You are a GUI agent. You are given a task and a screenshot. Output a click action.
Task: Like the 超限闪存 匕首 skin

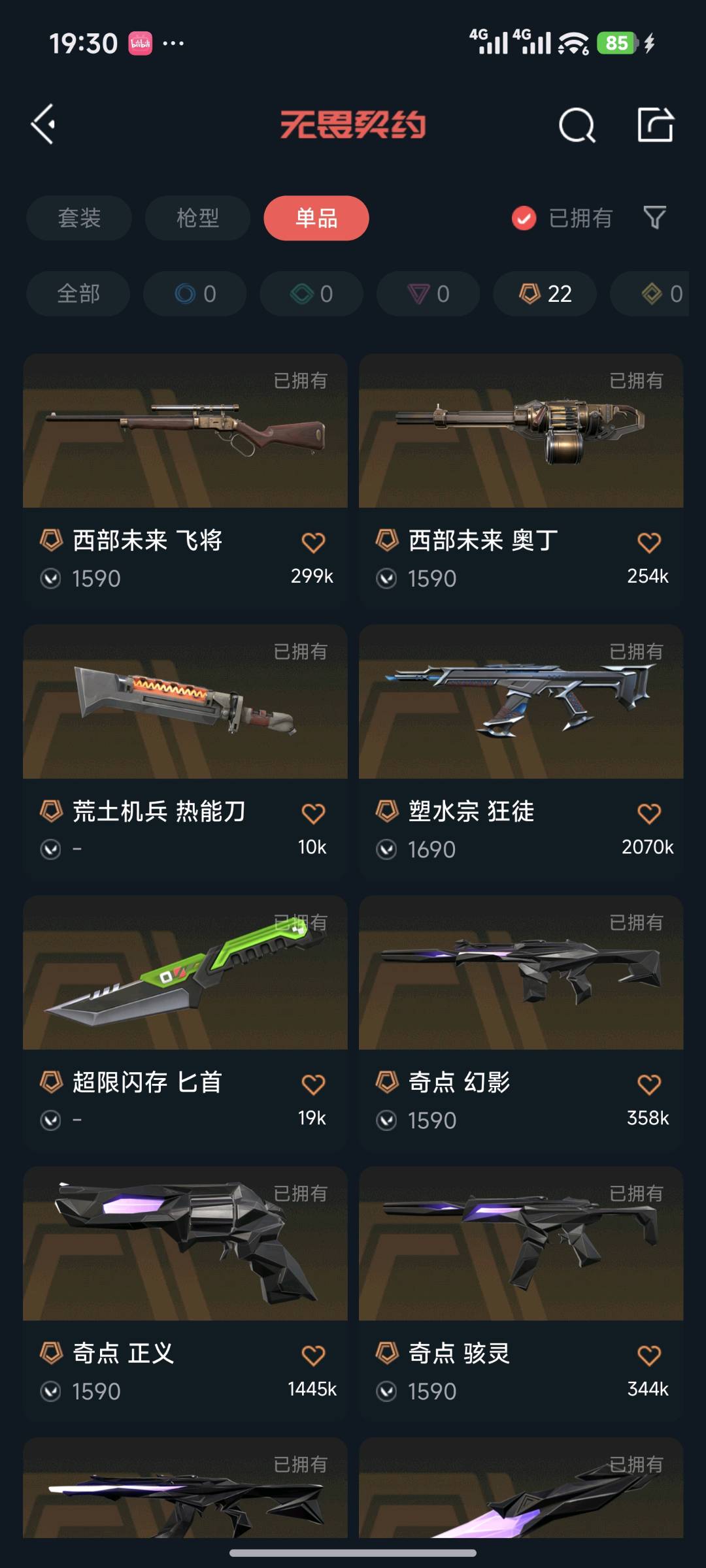pyautogui.click(x=313, y=1085)
